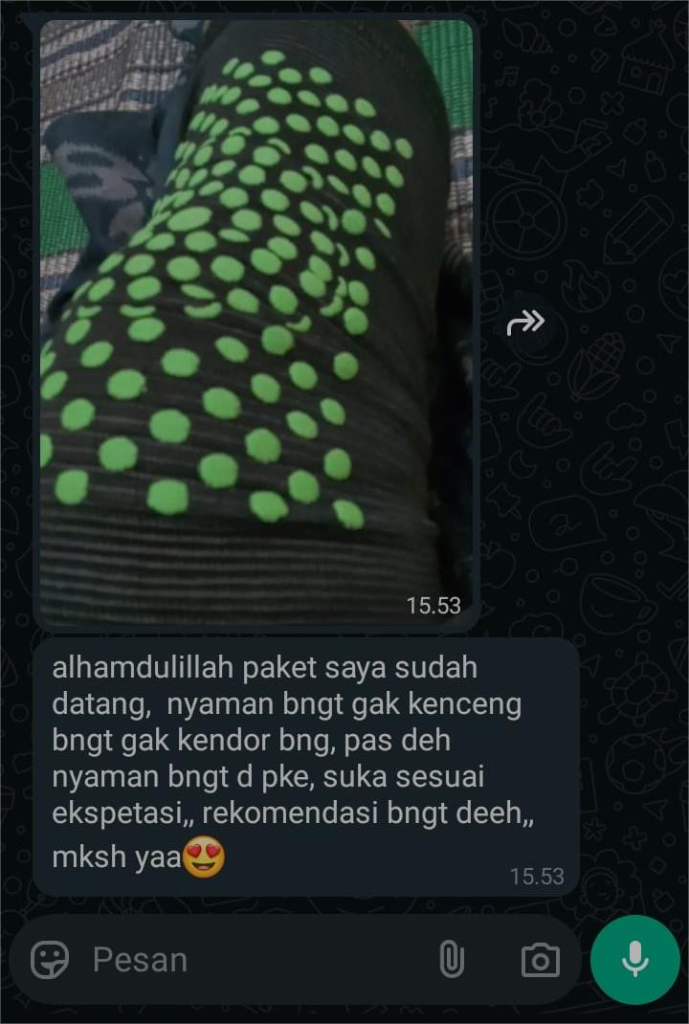Tap the microphone voice message button
The width and height of the screenshot is (689, 1024).
pos(635,960)
